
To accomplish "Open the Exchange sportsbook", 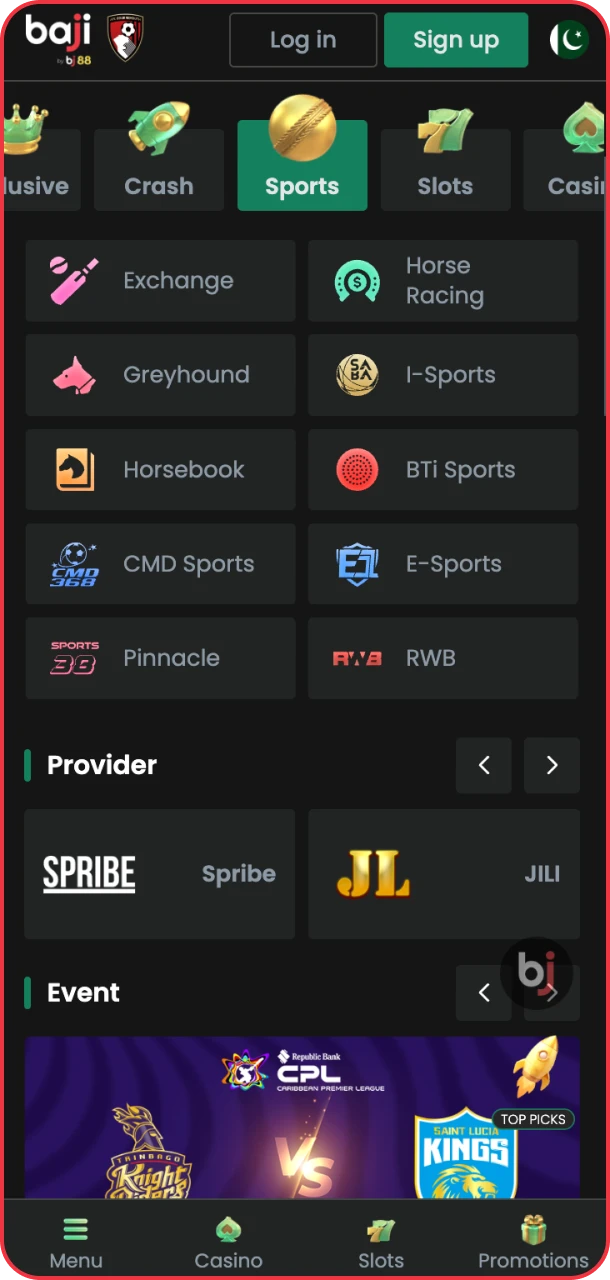I will point(160,281).
